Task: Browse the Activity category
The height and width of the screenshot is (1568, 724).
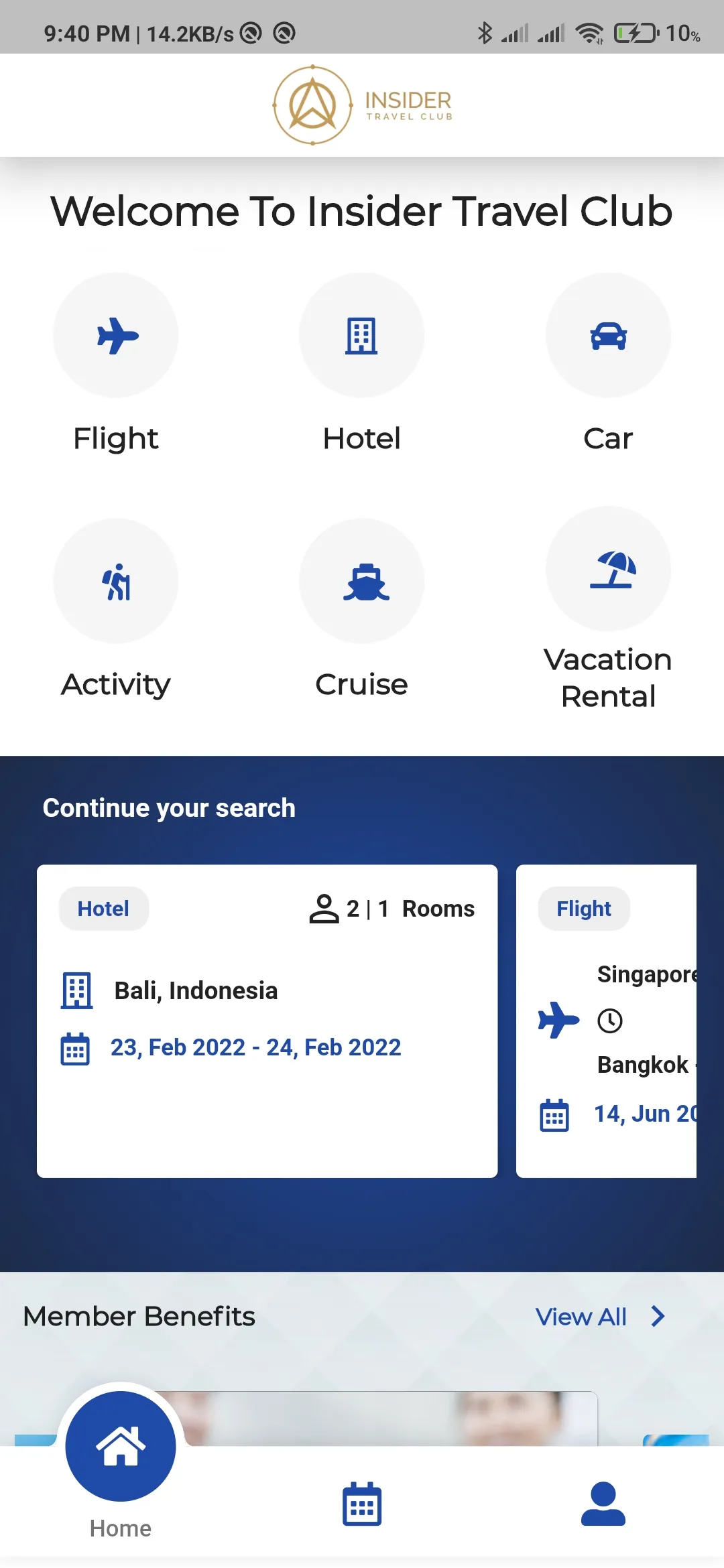Action: pyautogui.click(x=116, y=582)
